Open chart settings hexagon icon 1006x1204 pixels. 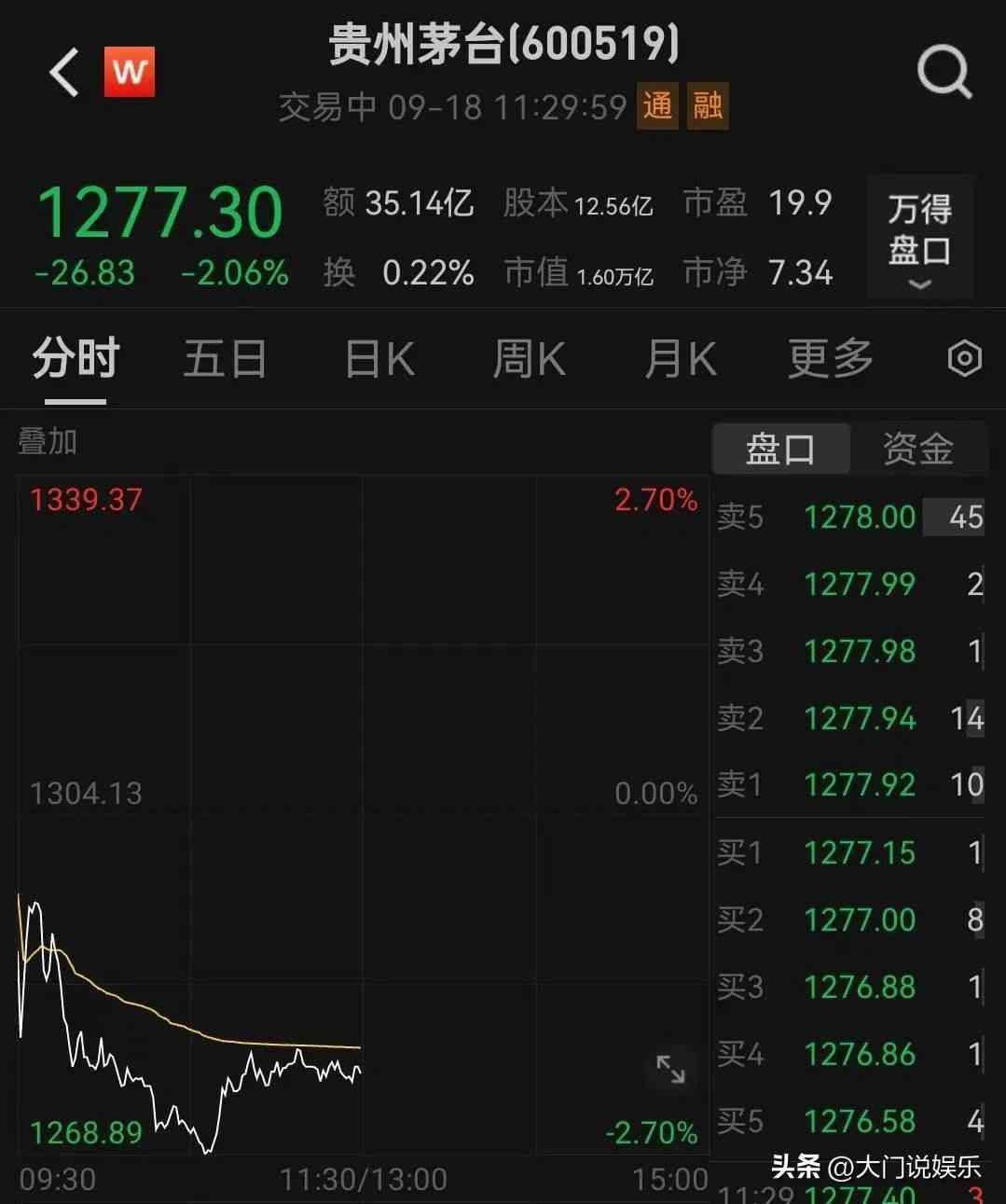pos(964,359)
